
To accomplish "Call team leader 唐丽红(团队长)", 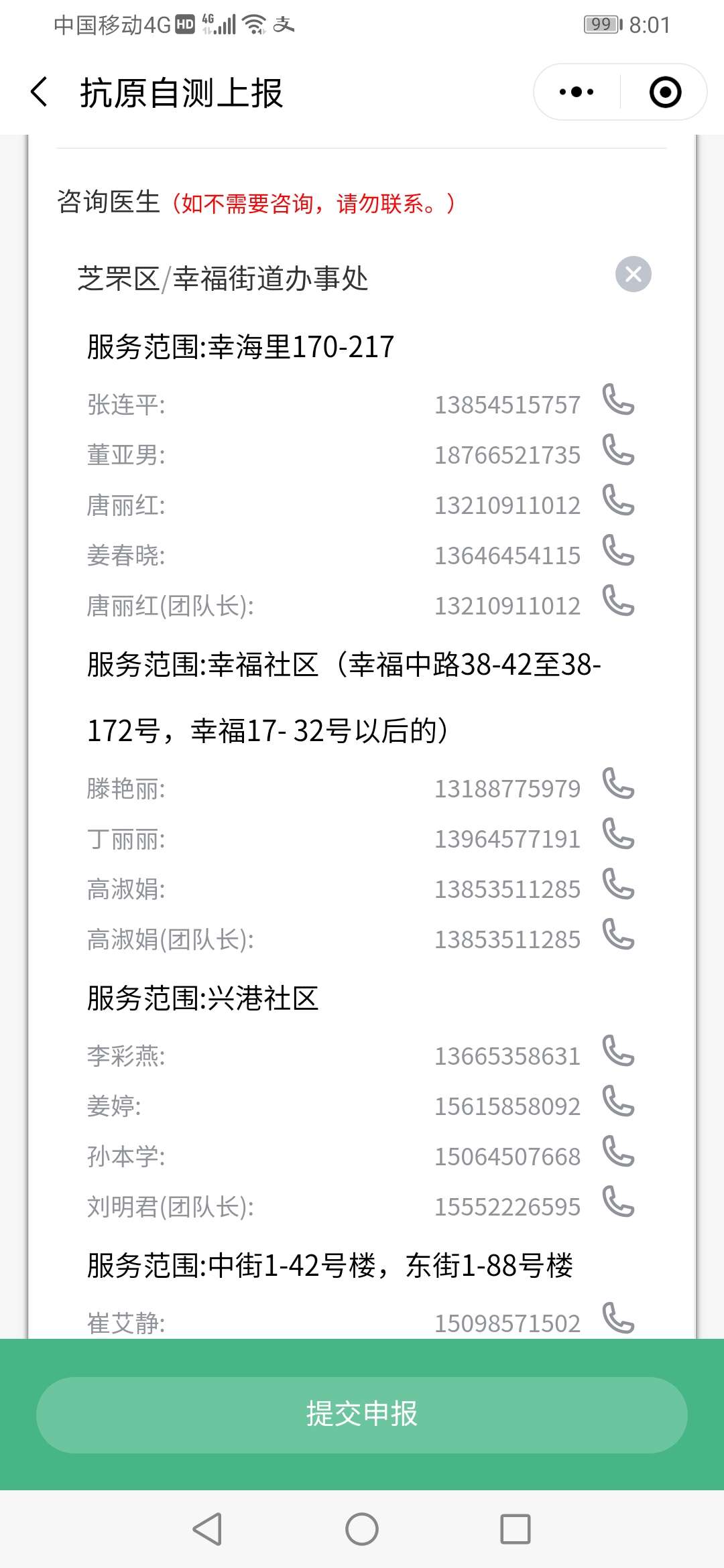I will [x=618, y=601].
